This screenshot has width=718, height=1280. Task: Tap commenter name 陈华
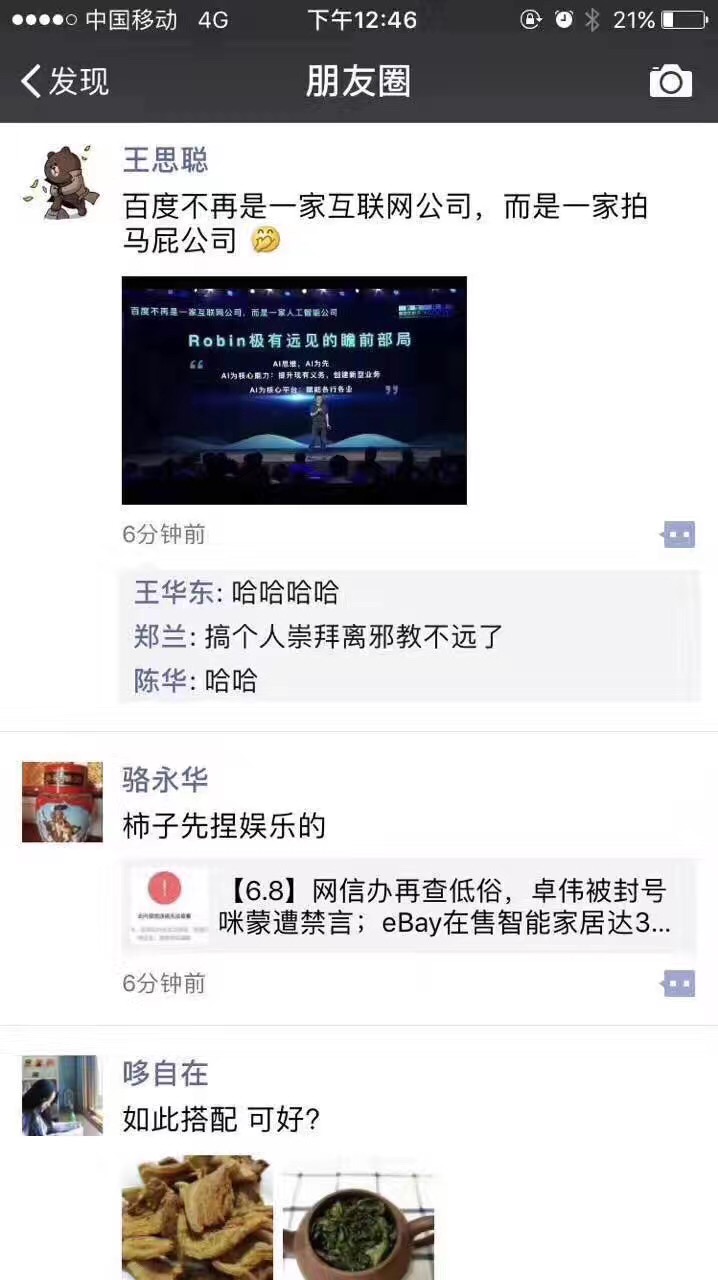tap(160, 681)
